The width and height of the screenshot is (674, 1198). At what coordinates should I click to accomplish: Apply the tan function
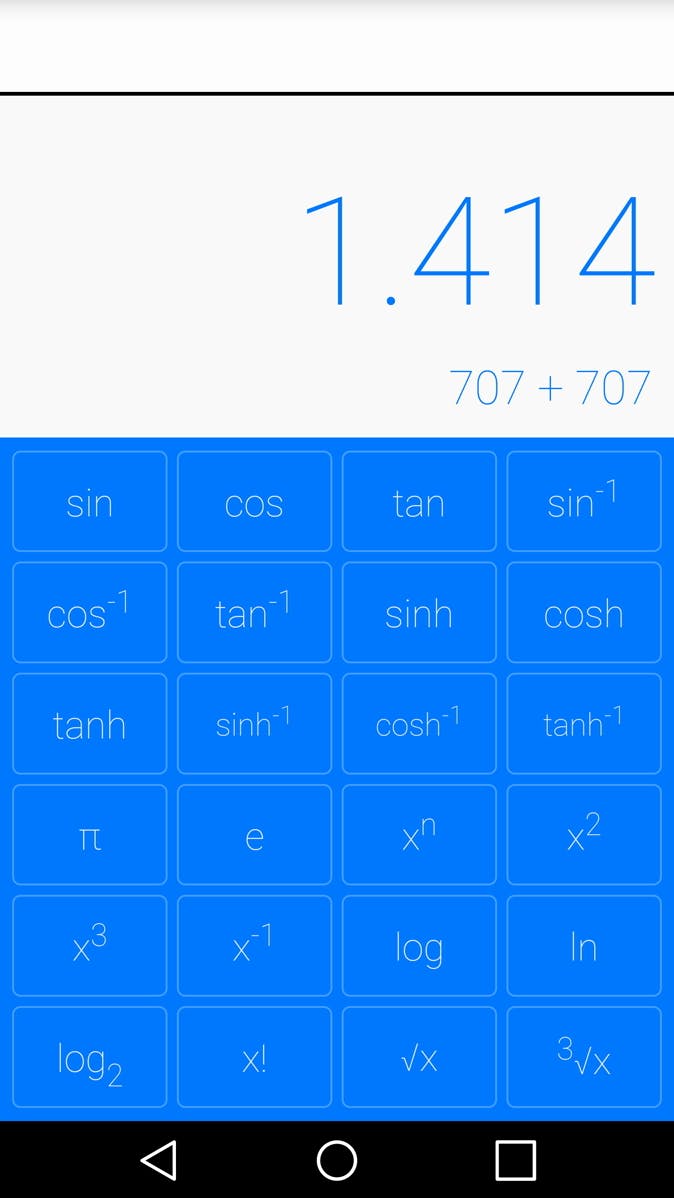point(419,501)
